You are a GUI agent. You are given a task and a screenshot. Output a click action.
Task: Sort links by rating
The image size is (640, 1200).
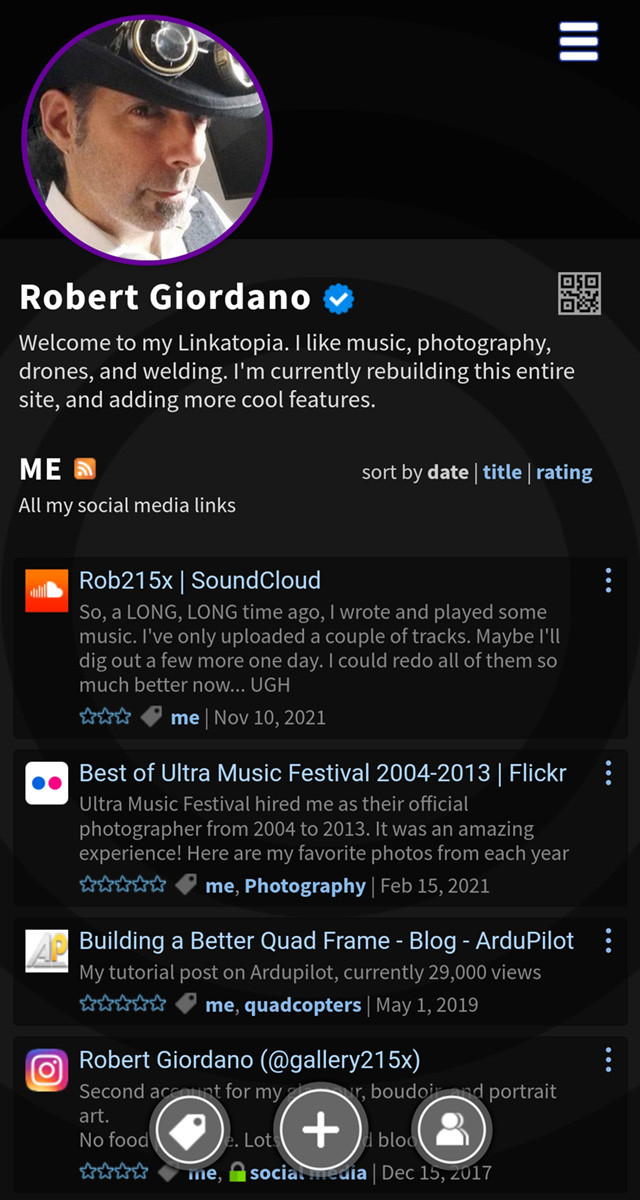(x=564, y=472)
